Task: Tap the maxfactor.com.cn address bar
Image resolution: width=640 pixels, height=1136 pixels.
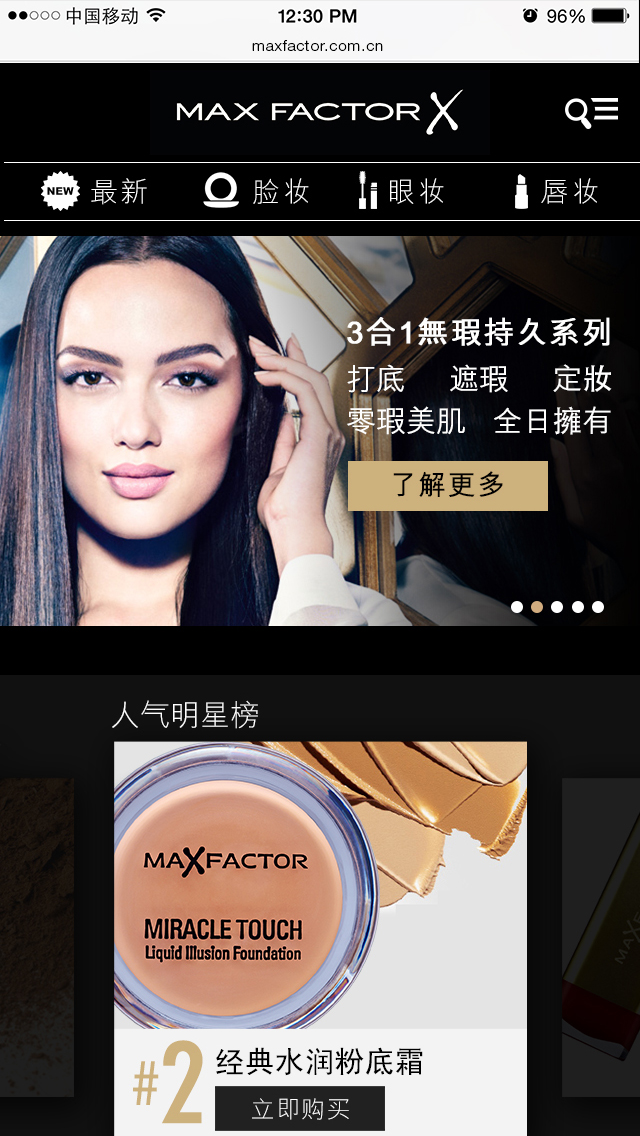Action: [x=317, y=46]
